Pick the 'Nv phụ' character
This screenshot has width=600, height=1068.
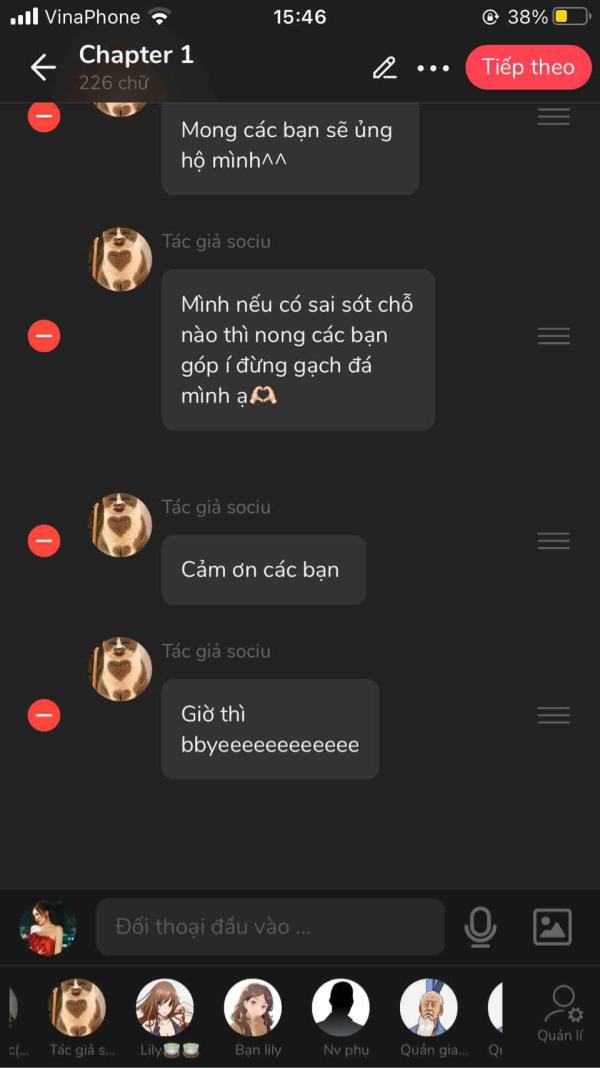(x=341, y=1008)
